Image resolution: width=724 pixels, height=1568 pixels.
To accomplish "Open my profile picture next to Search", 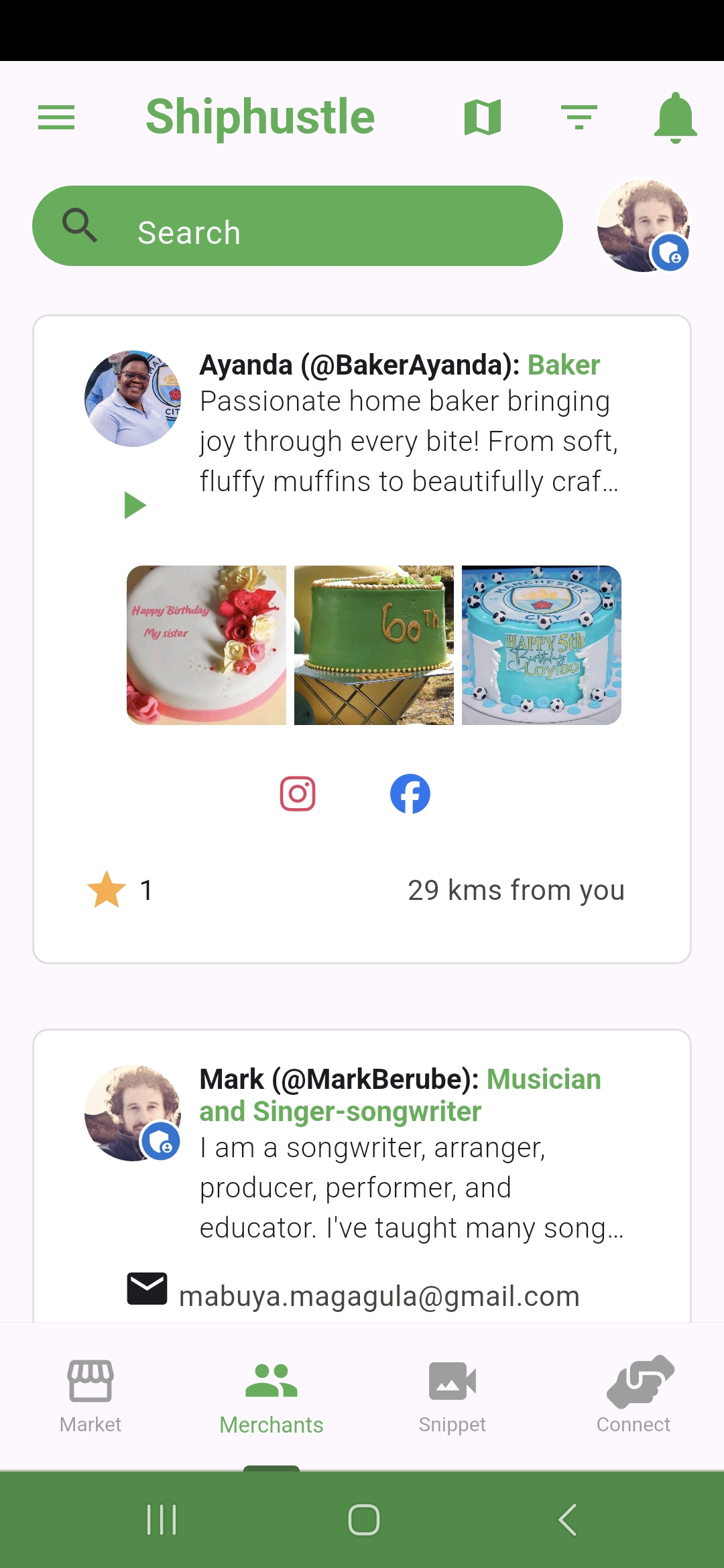I will coord(644,226).
